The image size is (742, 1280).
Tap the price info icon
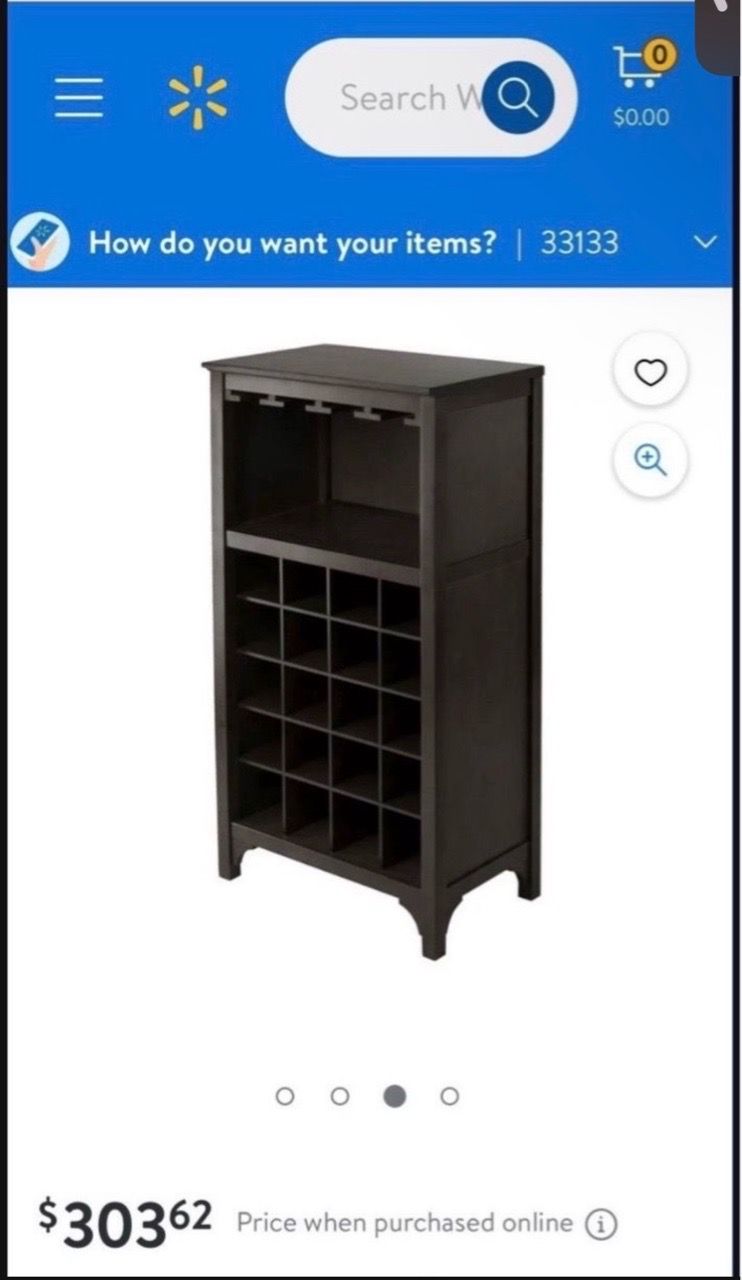(600, 1224)
